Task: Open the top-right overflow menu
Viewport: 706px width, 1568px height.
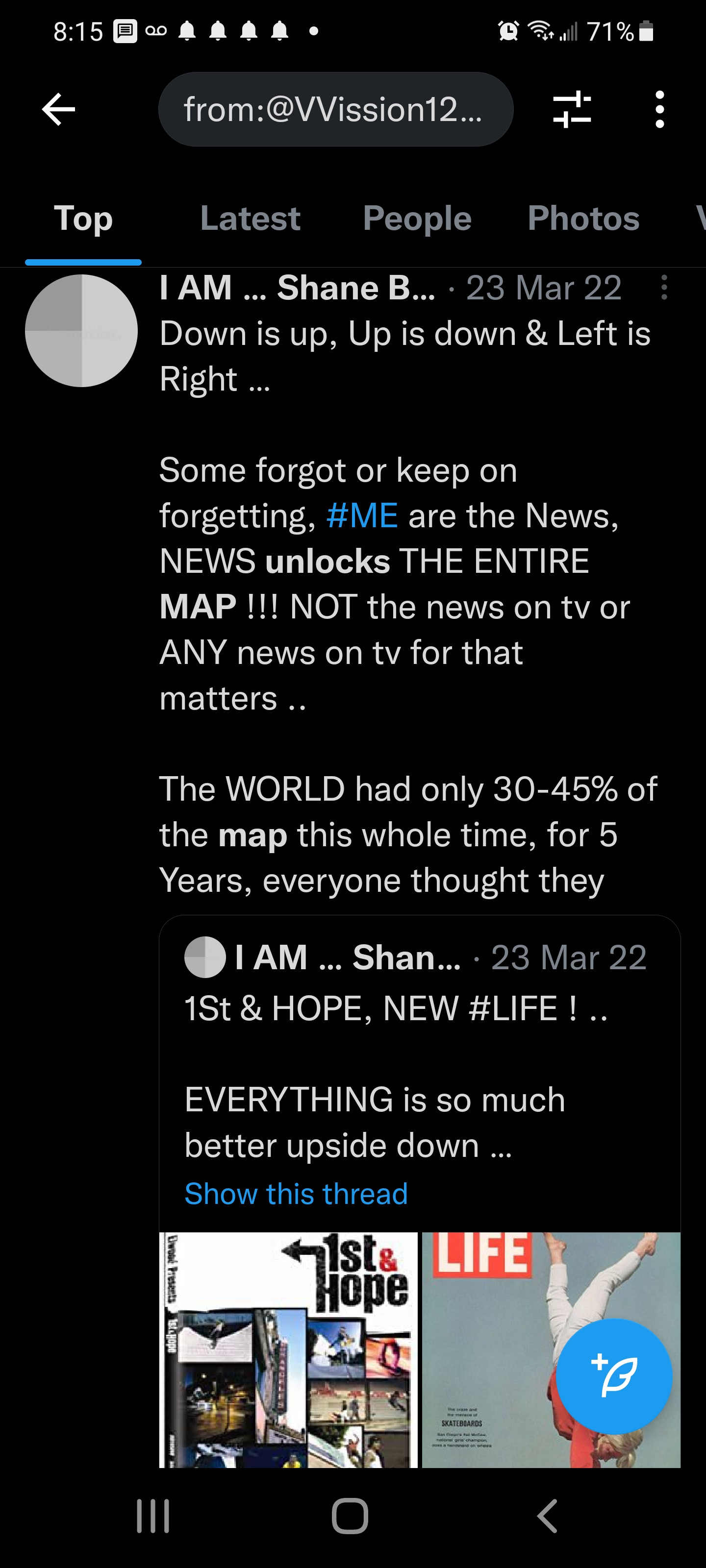Action: click(659, 110)
